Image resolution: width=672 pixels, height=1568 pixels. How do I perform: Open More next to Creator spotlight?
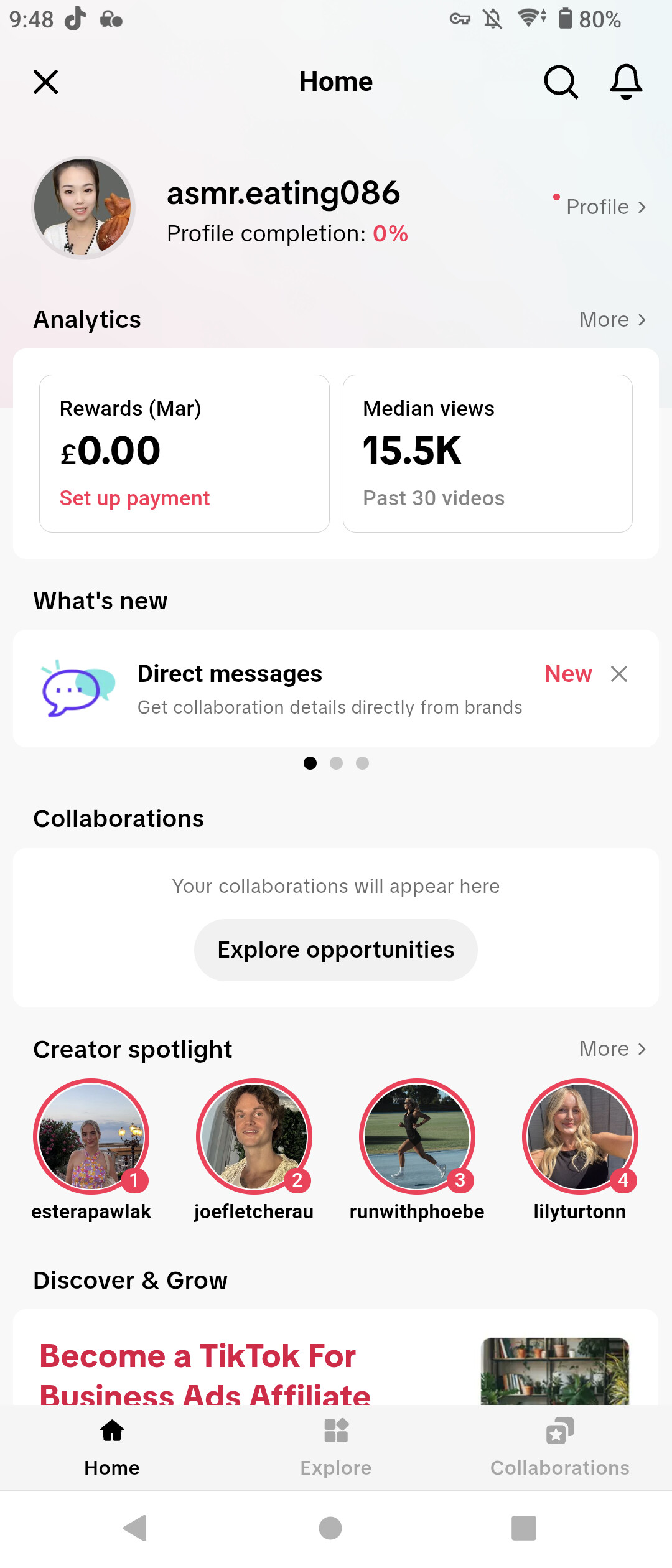coord(612,1049)
